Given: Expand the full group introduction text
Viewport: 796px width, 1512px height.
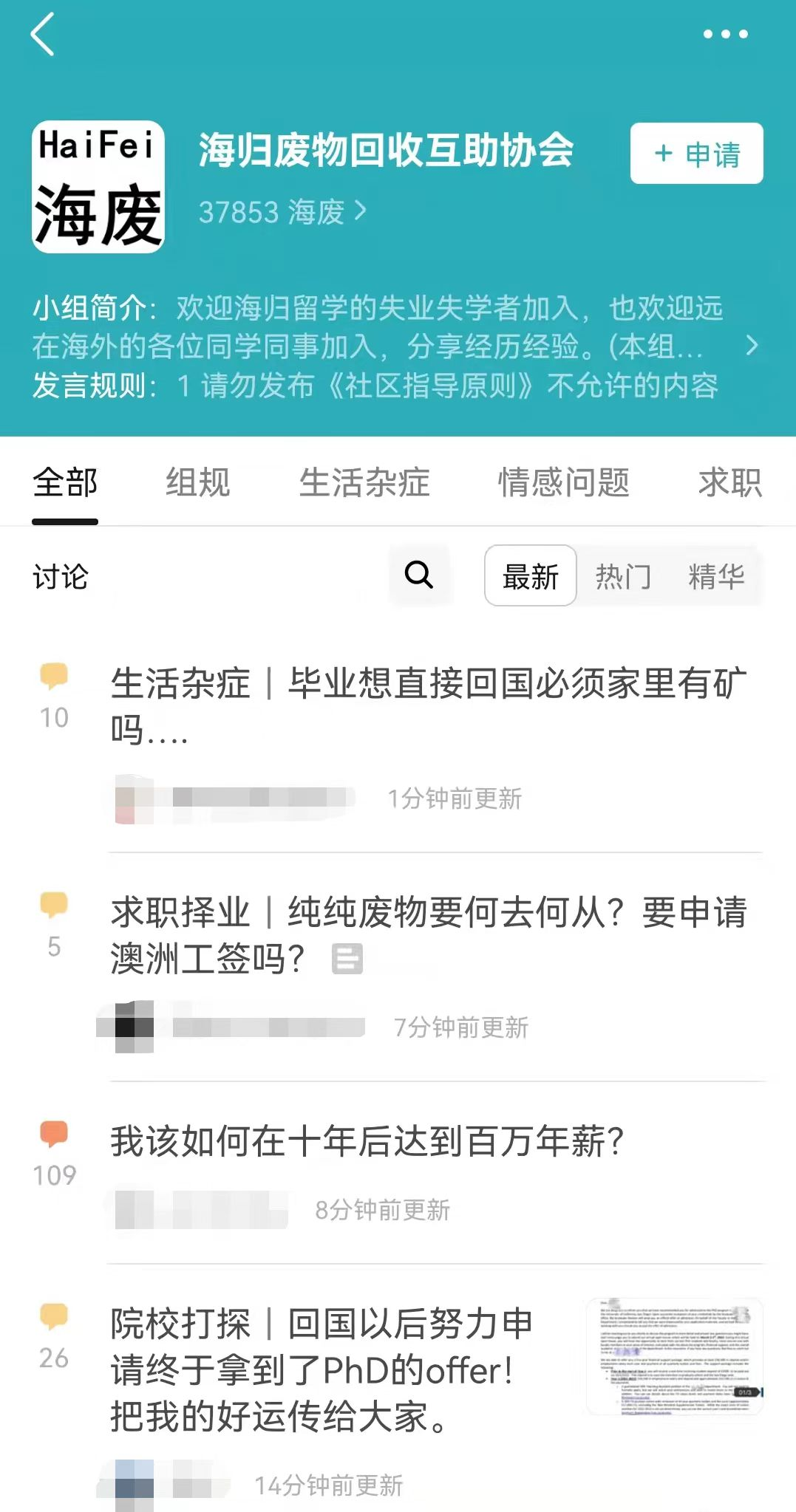Looking at the screenshot, I should (x=752, y=344).
